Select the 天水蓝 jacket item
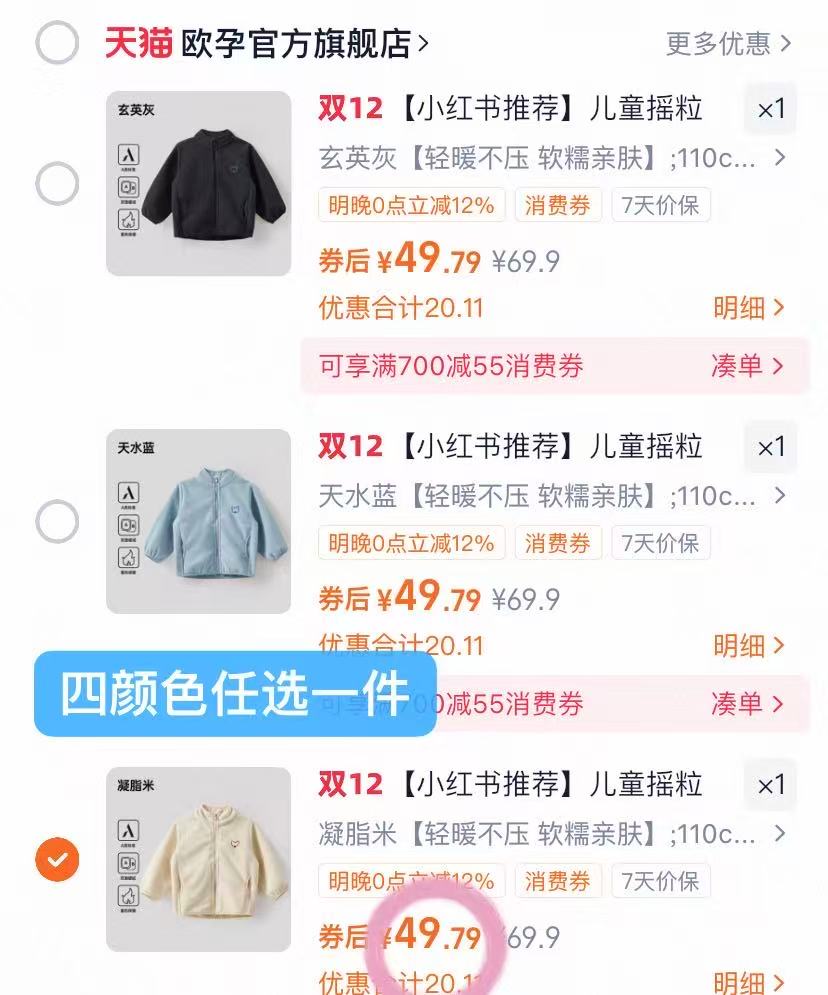The height and width of the screenshot is (995, 828). point(57,521)
